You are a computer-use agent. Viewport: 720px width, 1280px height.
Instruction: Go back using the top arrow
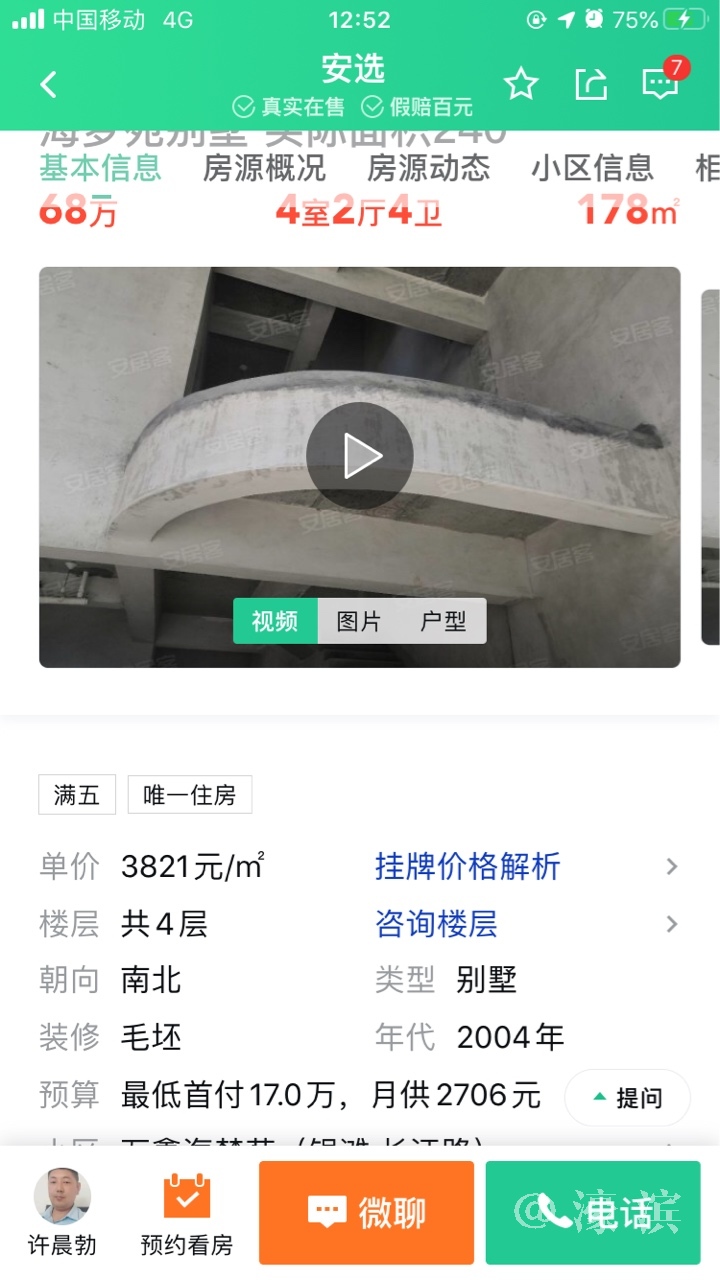[48, 84]
